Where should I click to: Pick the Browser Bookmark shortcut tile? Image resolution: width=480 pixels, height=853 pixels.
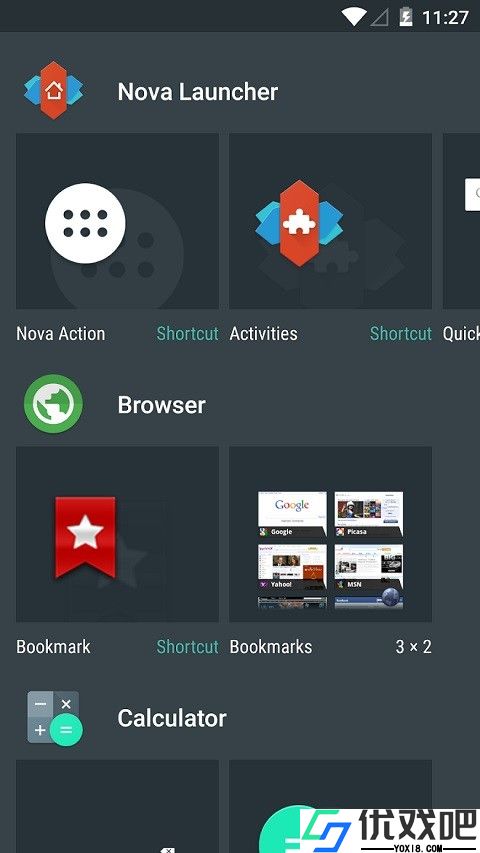[117, 534]
